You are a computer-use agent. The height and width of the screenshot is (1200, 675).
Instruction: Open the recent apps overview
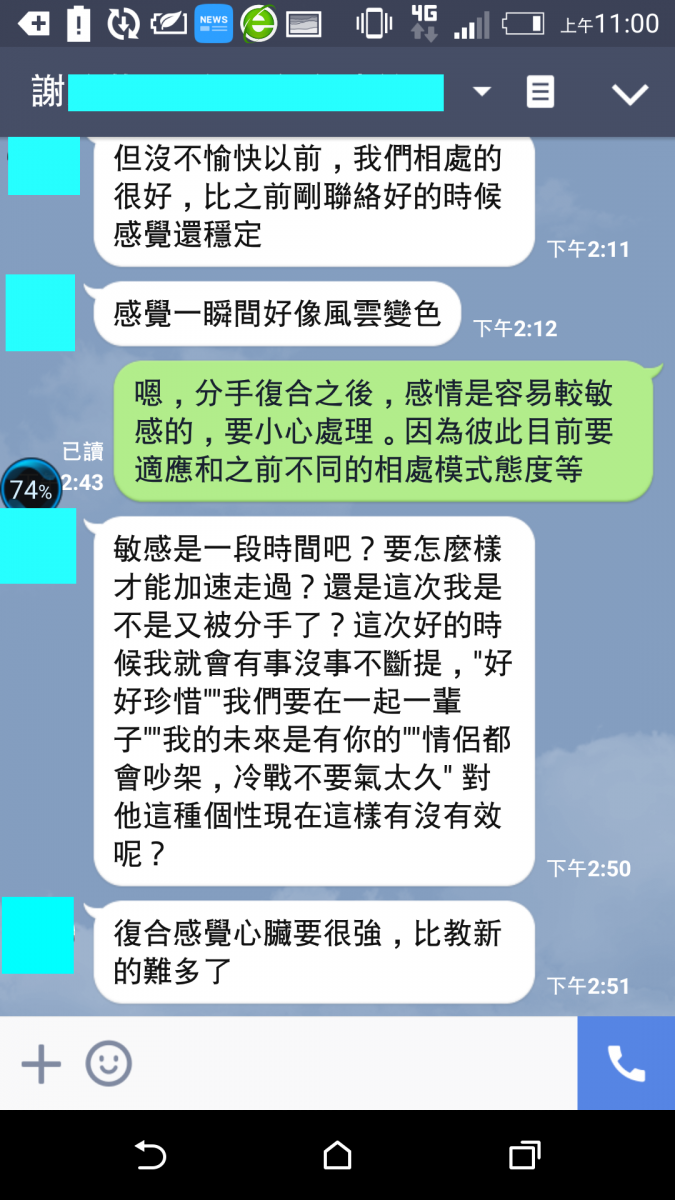point(524,1156)
